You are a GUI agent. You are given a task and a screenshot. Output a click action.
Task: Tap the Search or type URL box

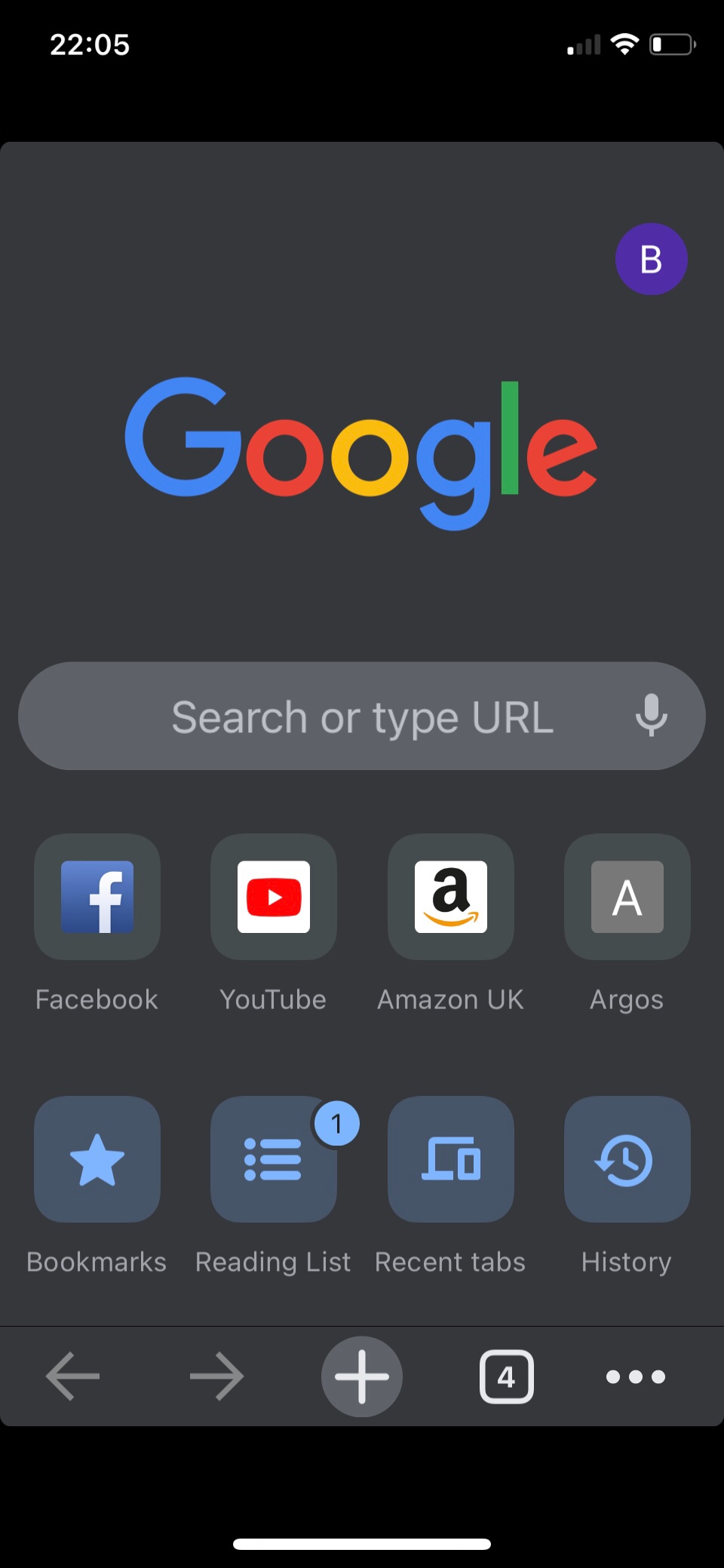(362, 716)
